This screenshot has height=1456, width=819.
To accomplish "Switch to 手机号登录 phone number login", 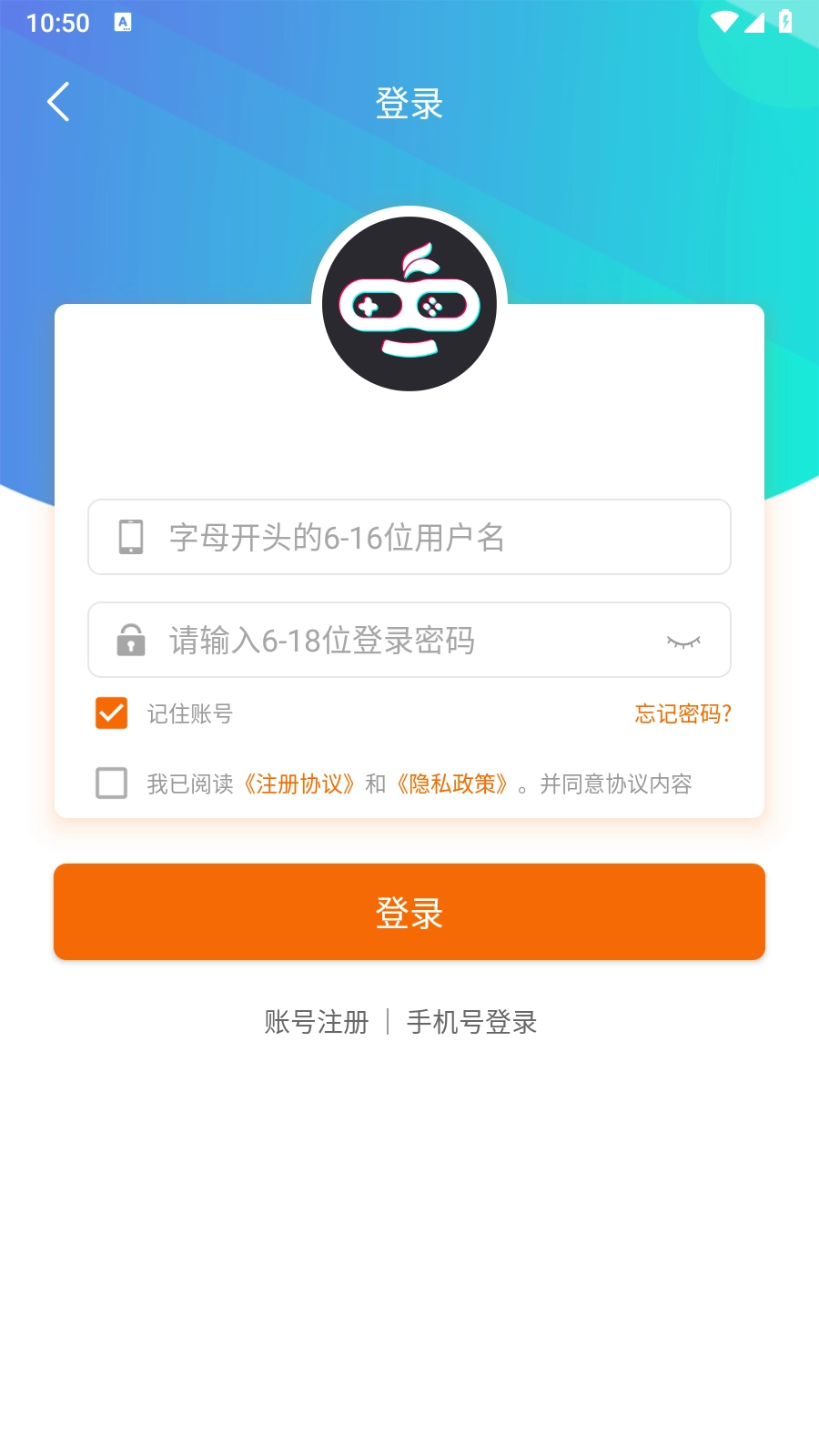I will point(471,1022).
